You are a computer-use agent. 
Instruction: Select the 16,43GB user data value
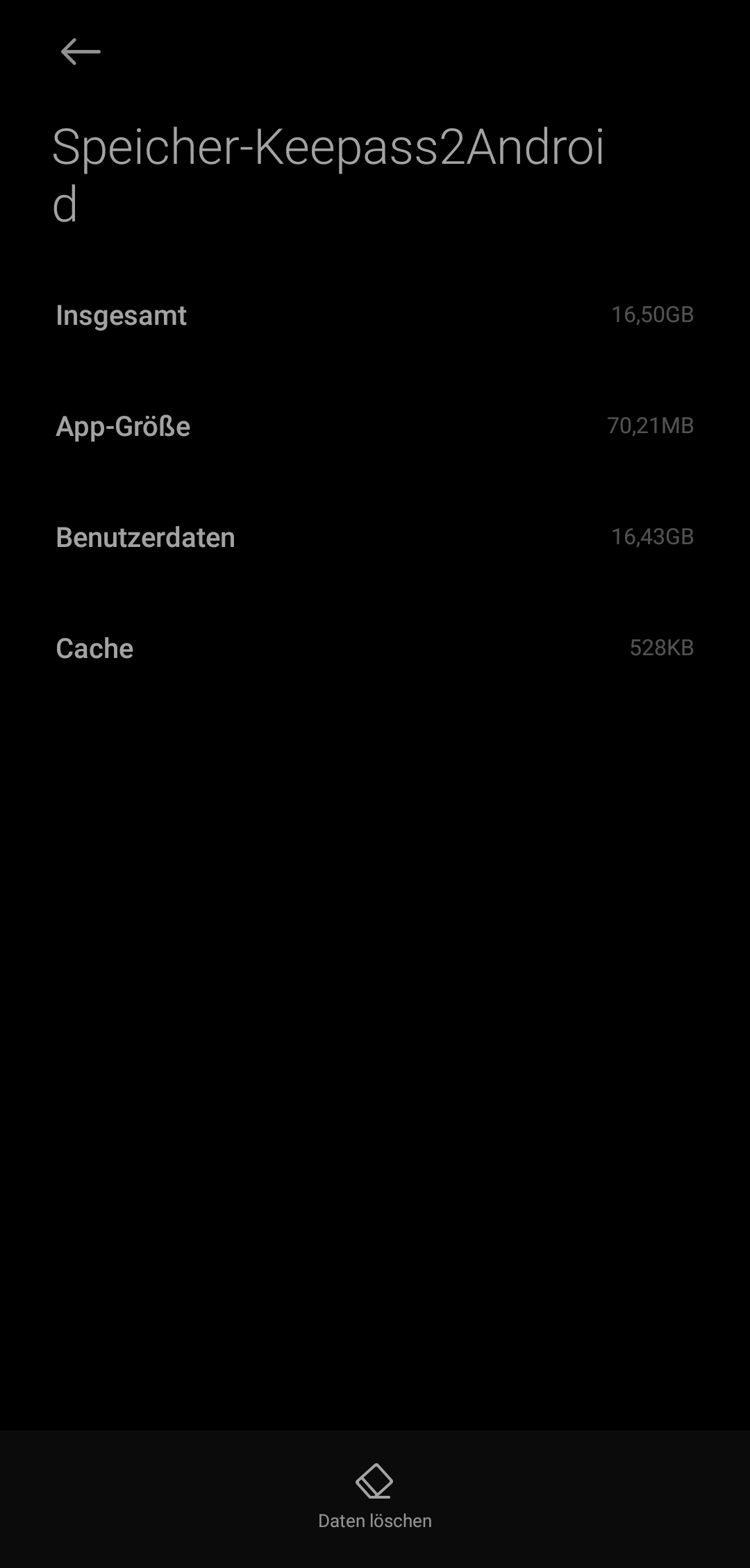tap(651, 537)
